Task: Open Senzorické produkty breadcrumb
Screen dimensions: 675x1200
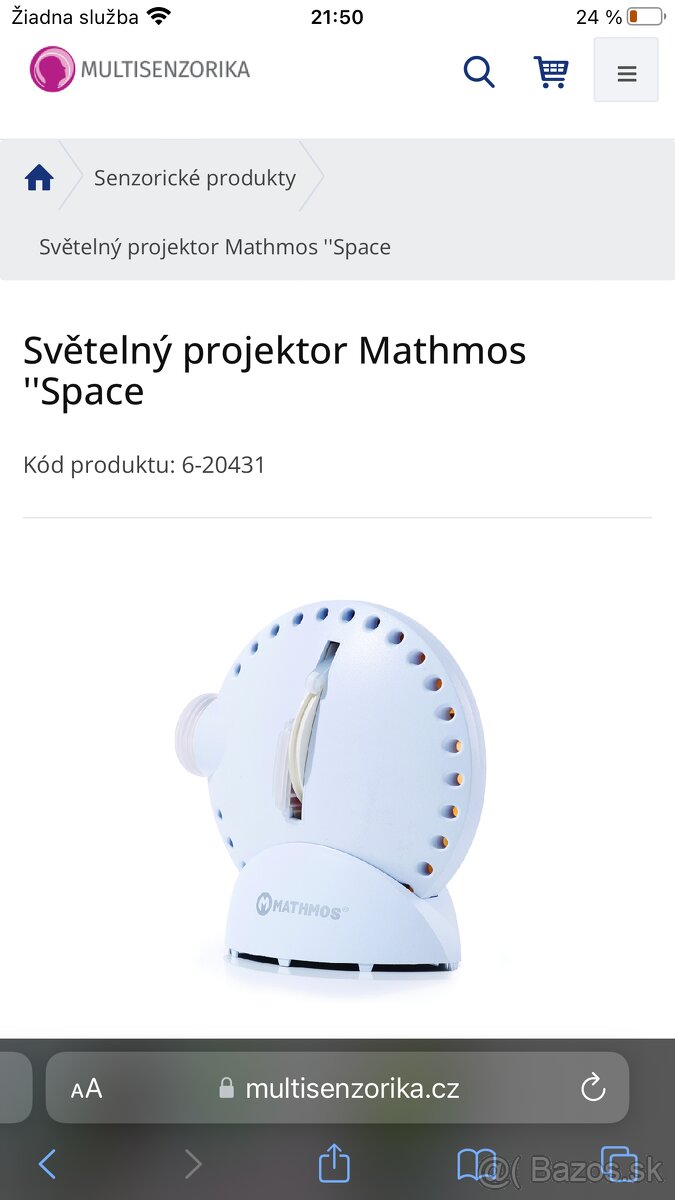Action: click(195, 178)
